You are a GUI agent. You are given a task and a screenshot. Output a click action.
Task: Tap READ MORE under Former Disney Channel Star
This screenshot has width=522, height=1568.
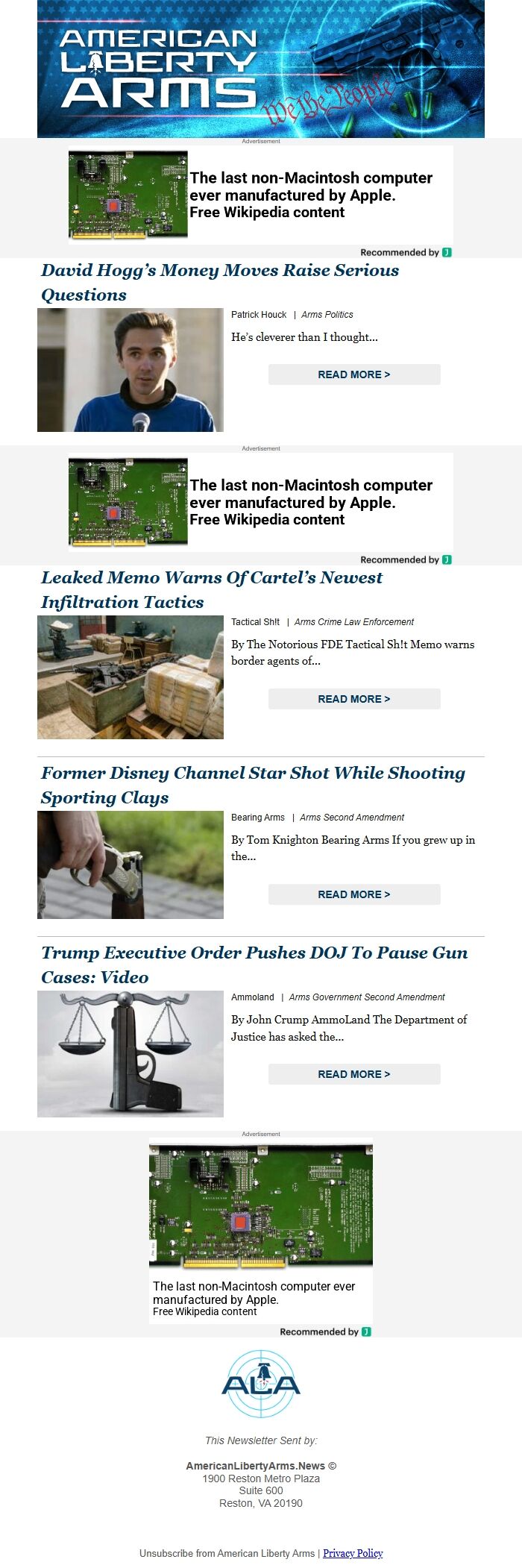[354, 894]
